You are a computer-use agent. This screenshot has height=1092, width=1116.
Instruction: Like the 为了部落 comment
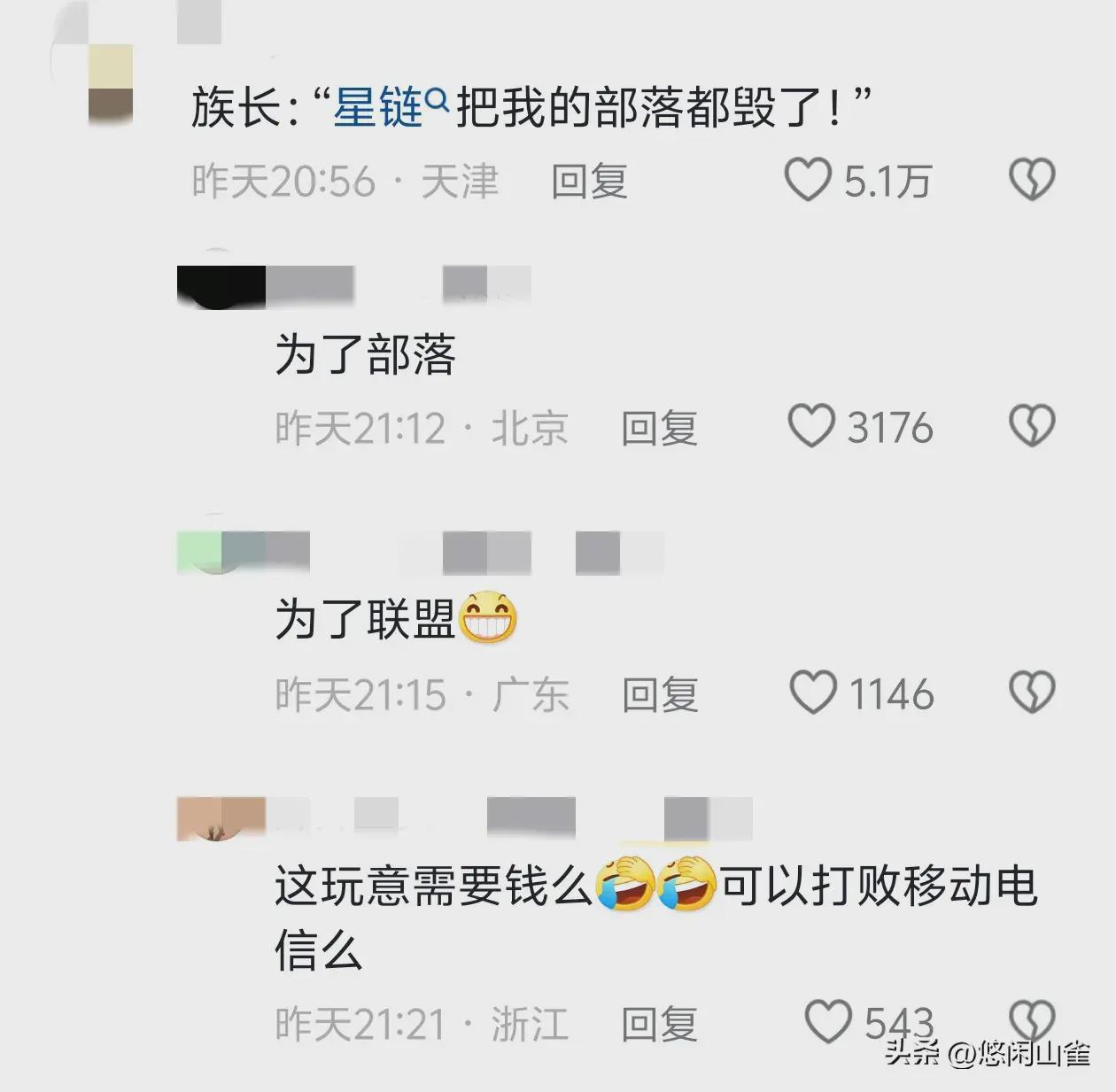click(811, 427)
